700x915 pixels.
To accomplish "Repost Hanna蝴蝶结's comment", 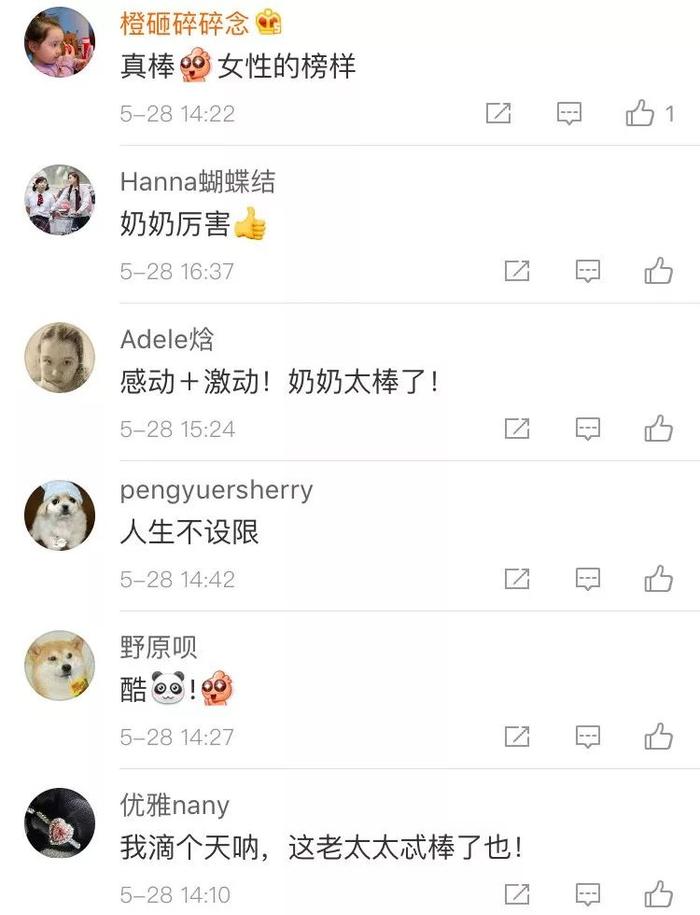I will 516,271.
